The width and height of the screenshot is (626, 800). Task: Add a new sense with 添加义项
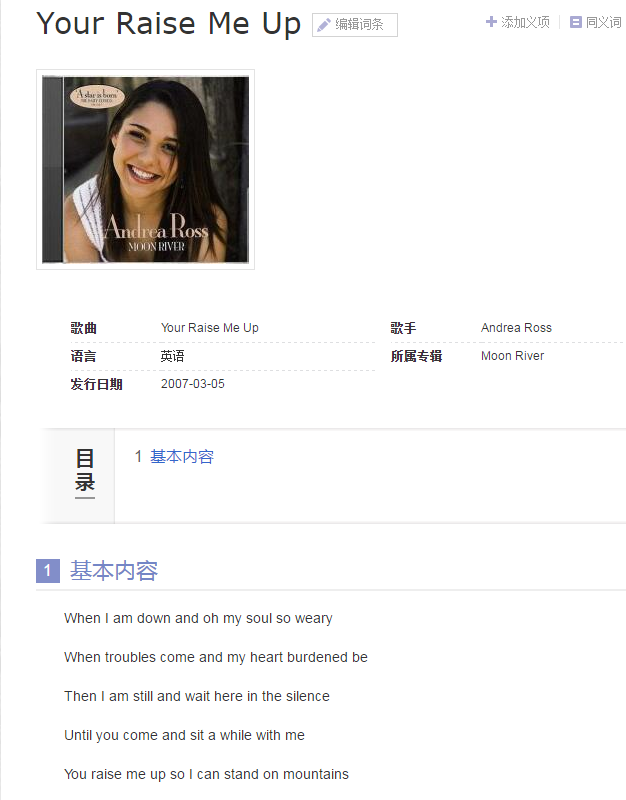click(x=518, y=22)
